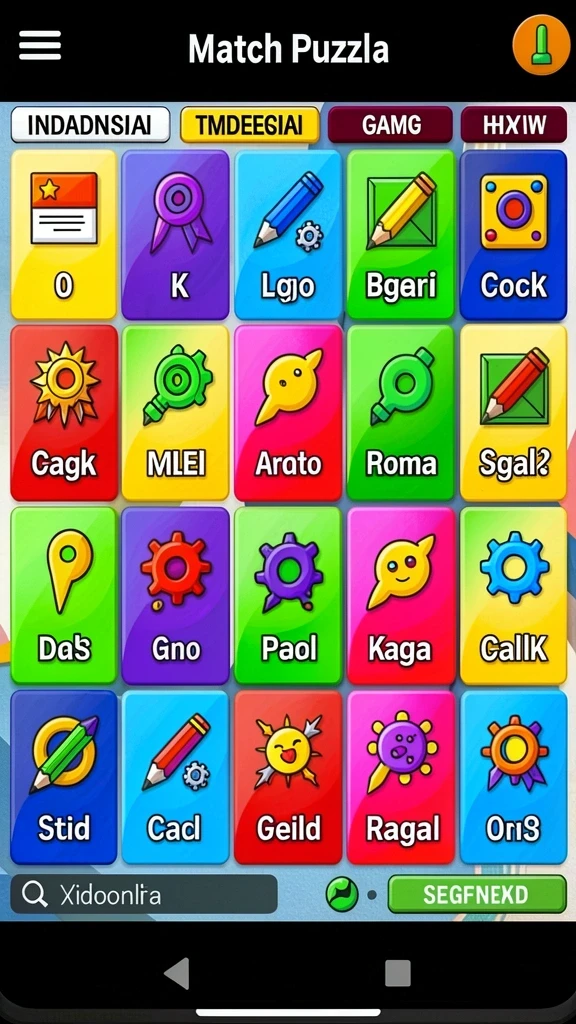576x1024 pixels.
Task: Select the Kaga smiley card
Action: pos(400,595)
